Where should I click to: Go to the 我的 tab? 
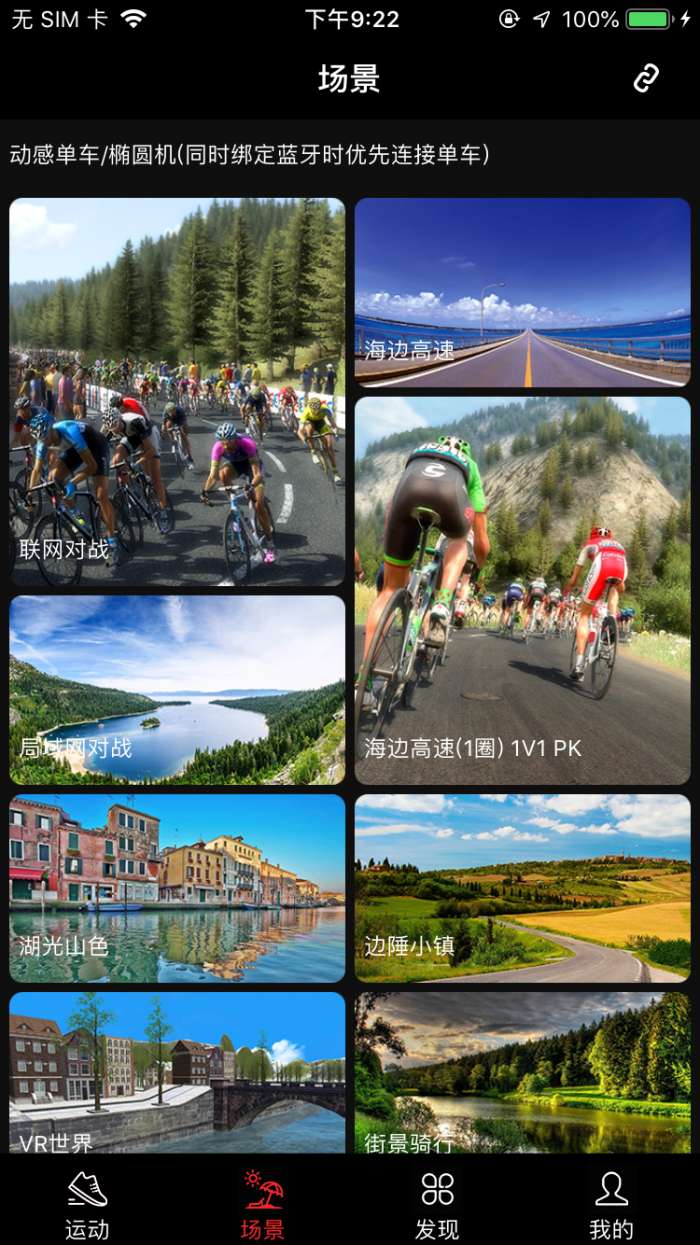coord(611,1204)
